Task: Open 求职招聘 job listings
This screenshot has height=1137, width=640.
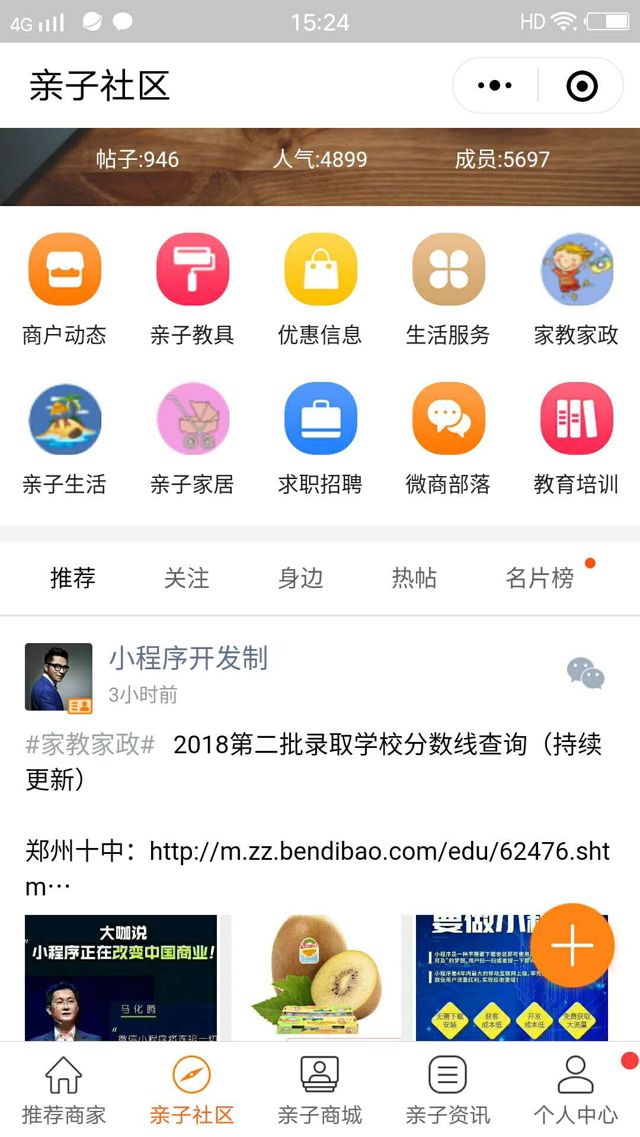Action: click(x=320, y=440)
